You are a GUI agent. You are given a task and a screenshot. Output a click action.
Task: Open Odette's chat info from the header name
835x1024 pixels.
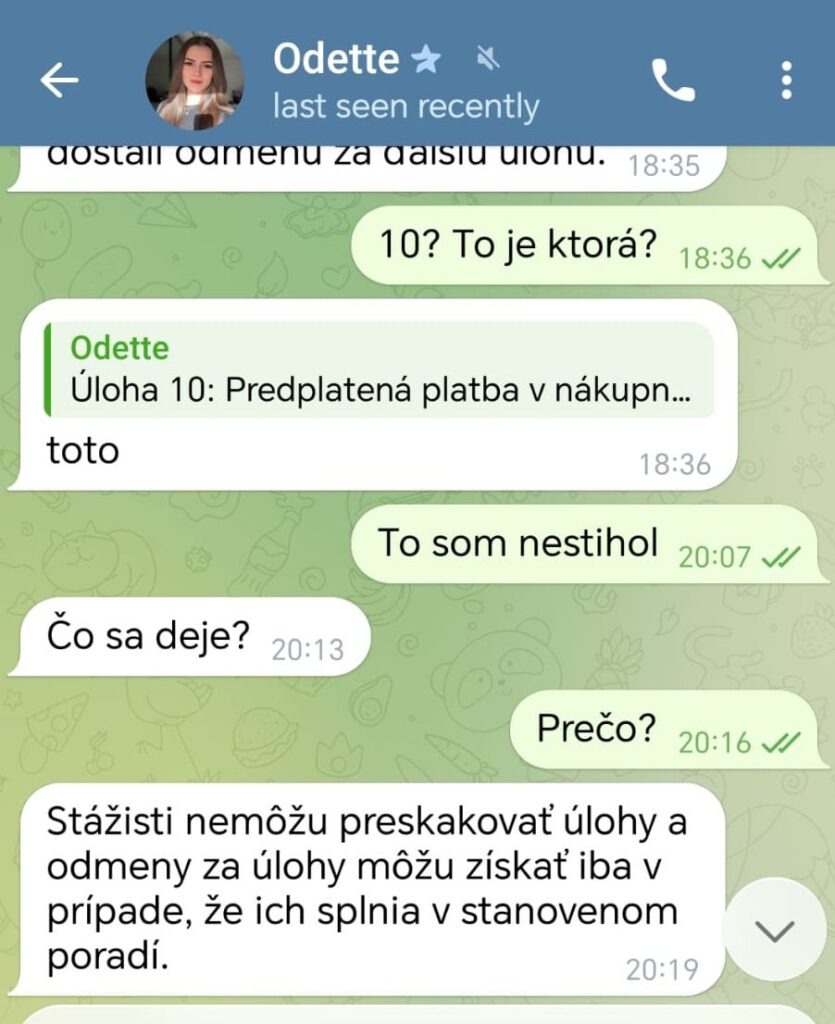[x=336, y=60]
